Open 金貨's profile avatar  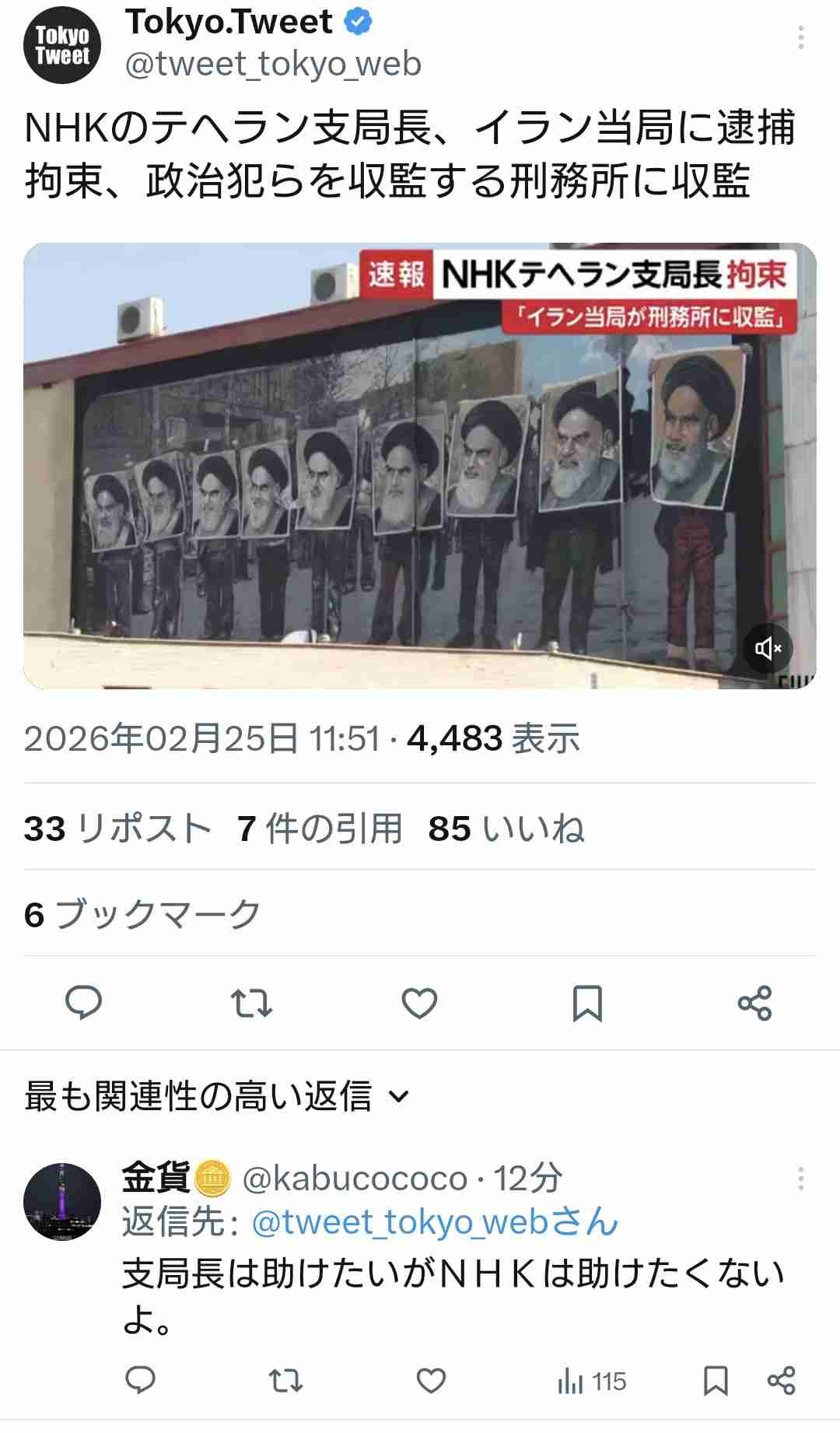pyautogui.click(x=62, y=1201)
